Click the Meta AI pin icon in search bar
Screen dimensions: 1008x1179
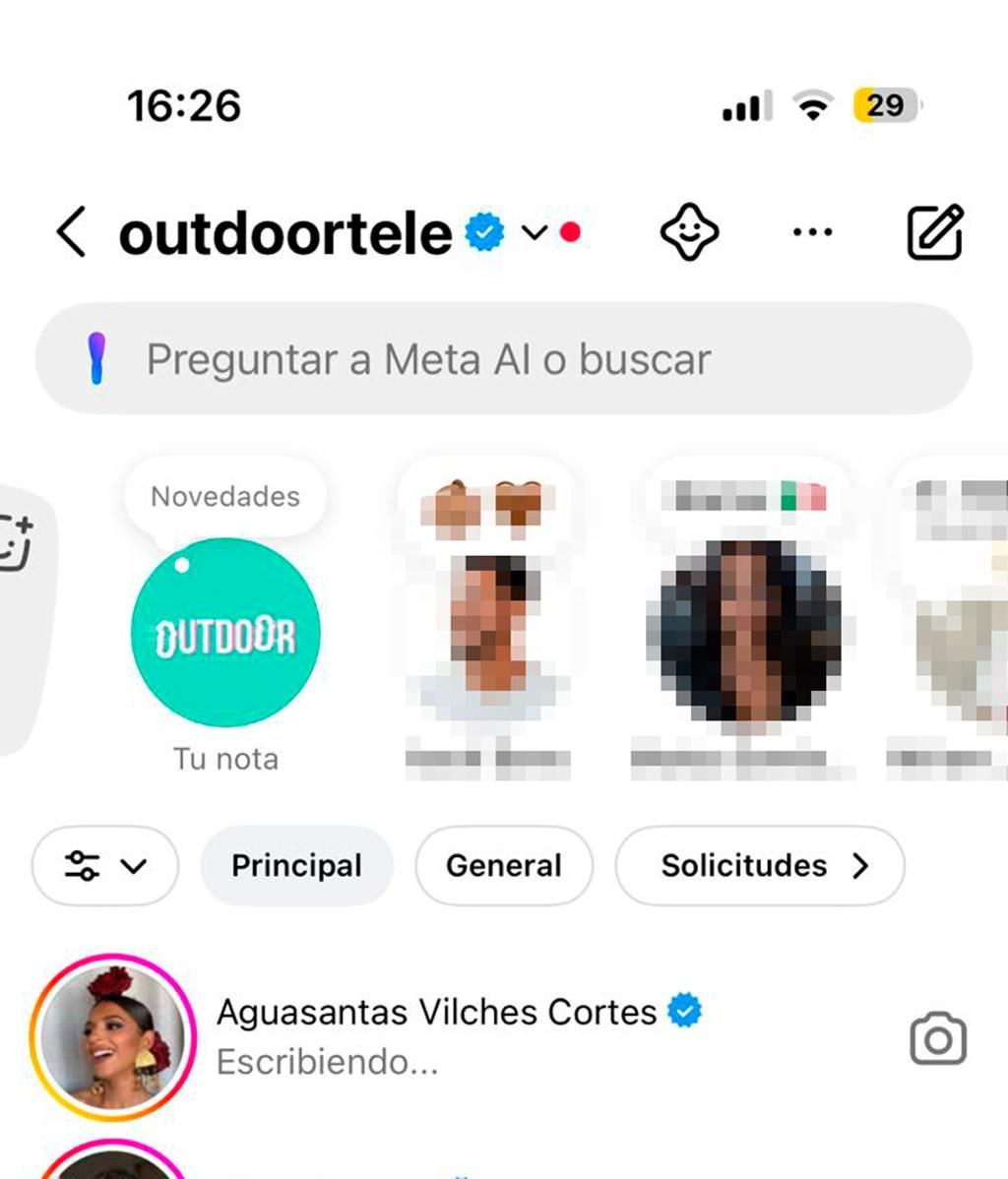click(96, 358)
